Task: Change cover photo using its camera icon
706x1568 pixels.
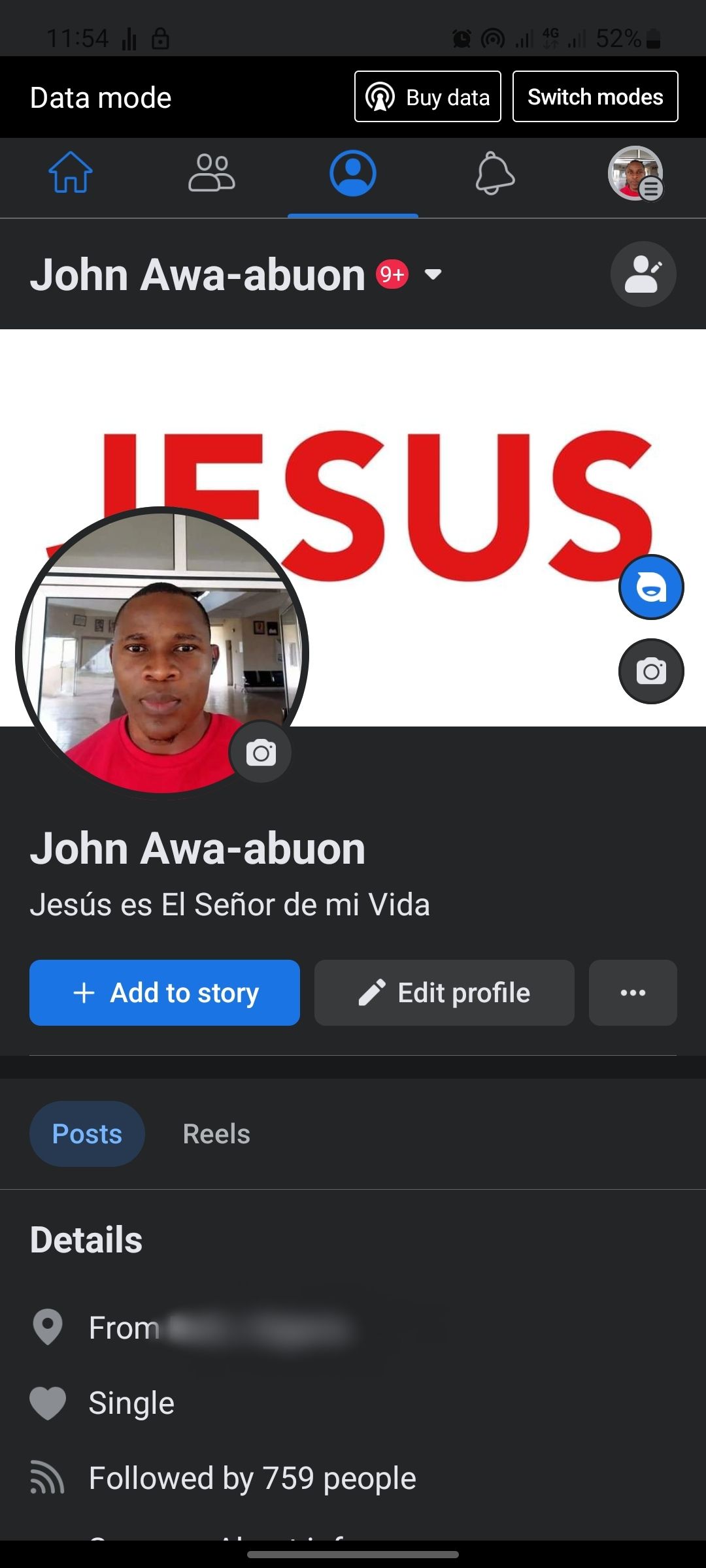Action: pos(651,671)
